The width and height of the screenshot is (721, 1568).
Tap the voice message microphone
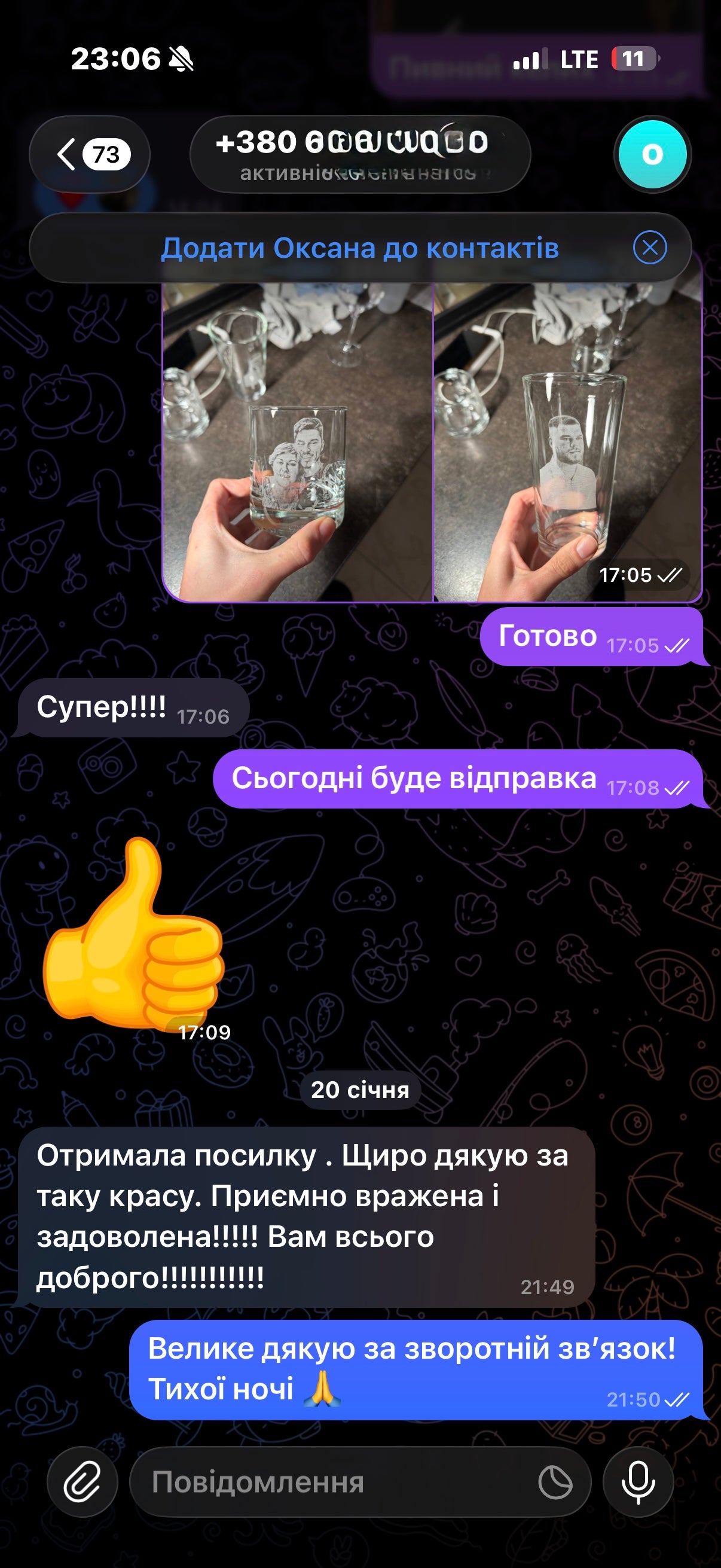click(638, 1481)
